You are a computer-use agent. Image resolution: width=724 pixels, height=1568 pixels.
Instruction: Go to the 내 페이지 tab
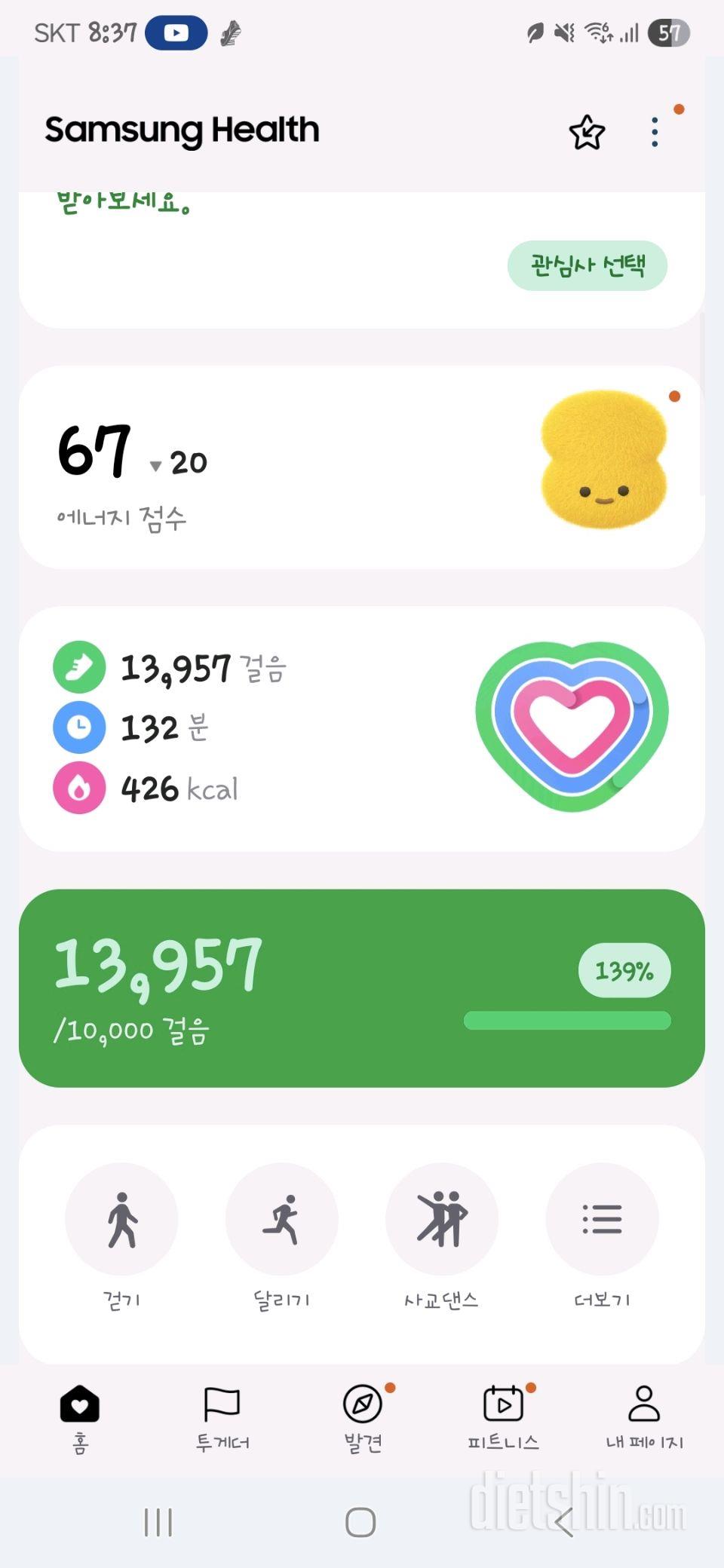[644, 1418]
